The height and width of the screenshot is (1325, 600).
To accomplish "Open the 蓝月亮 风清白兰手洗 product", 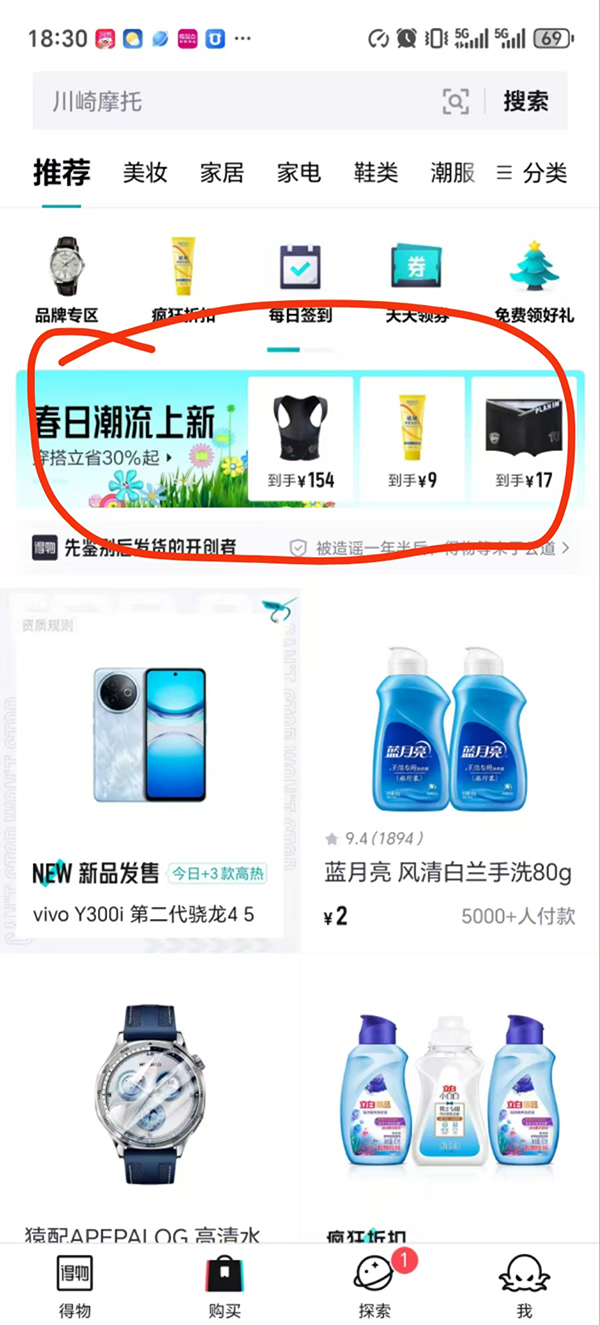I will [x=448, y=770].
